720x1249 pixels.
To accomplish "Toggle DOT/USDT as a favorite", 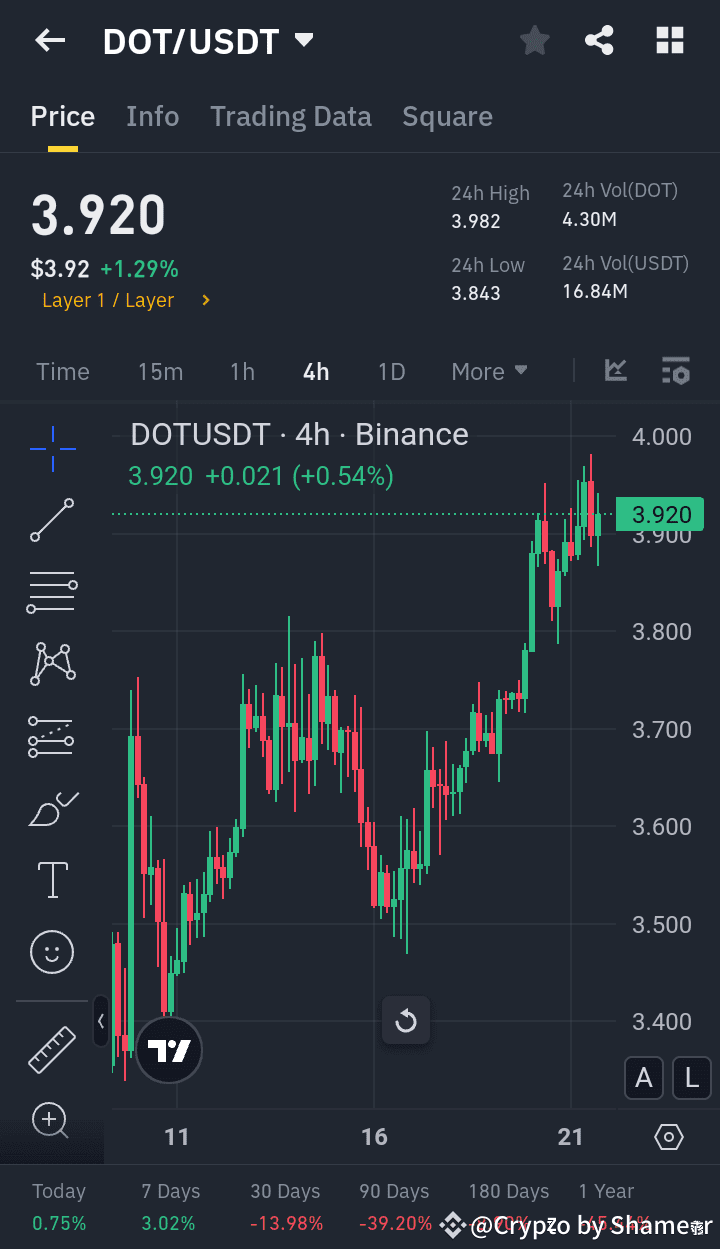I will tap(534, 40).
